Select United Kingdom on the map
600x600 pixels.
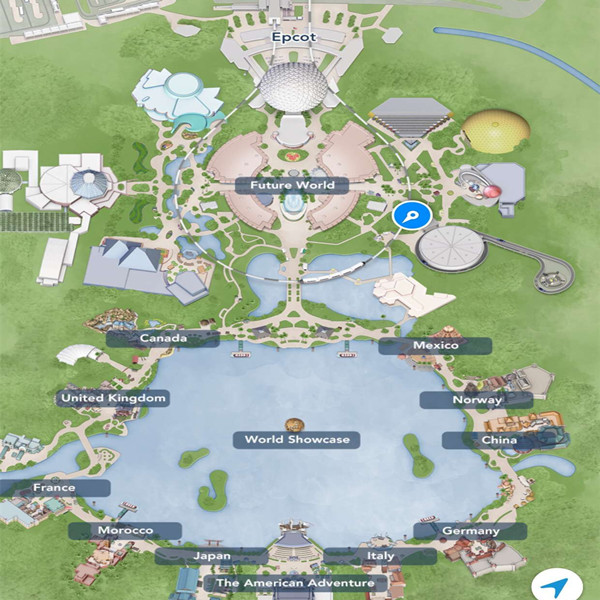[113, 398]
